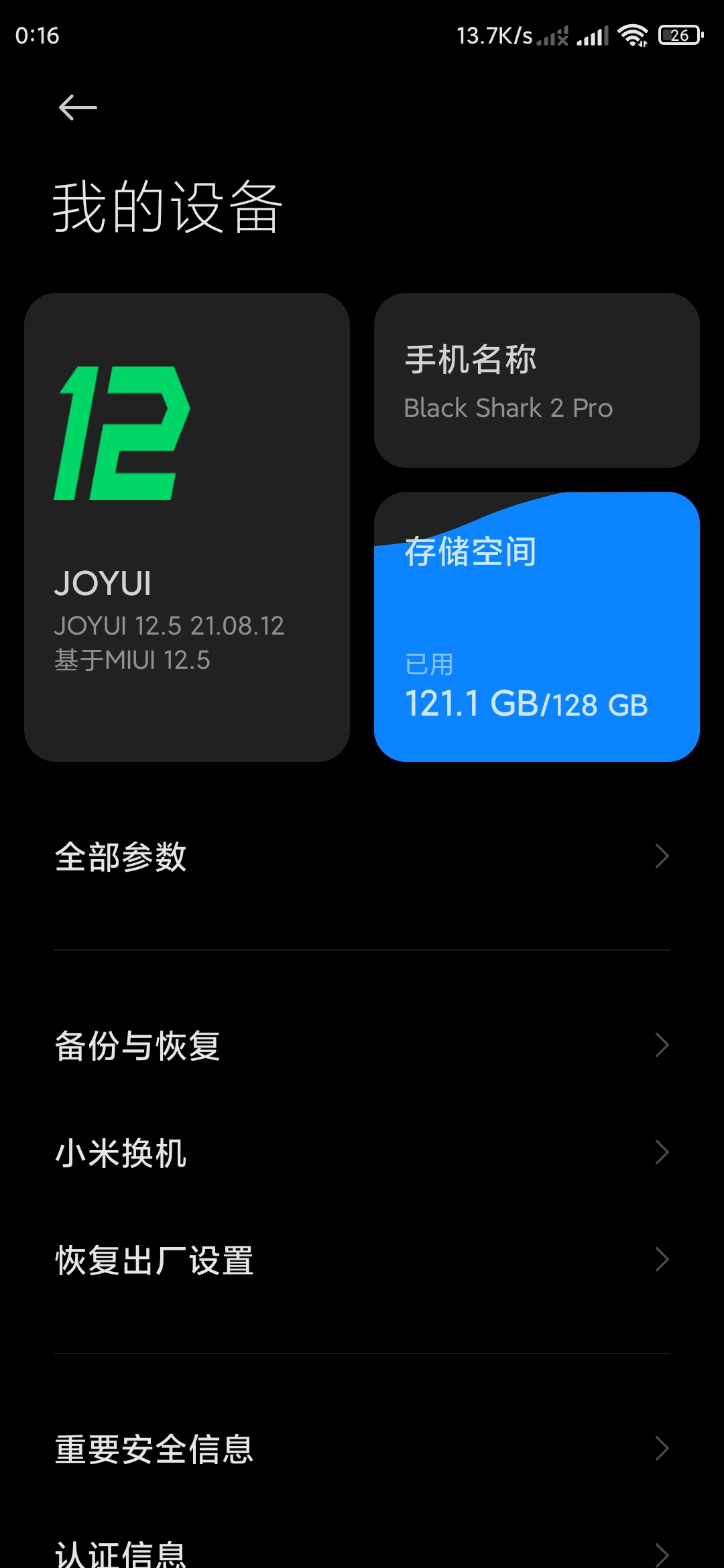This screenshot has width=724, height=1568.
Task: Go back using the arrow icon
Action: pos(78,107)
